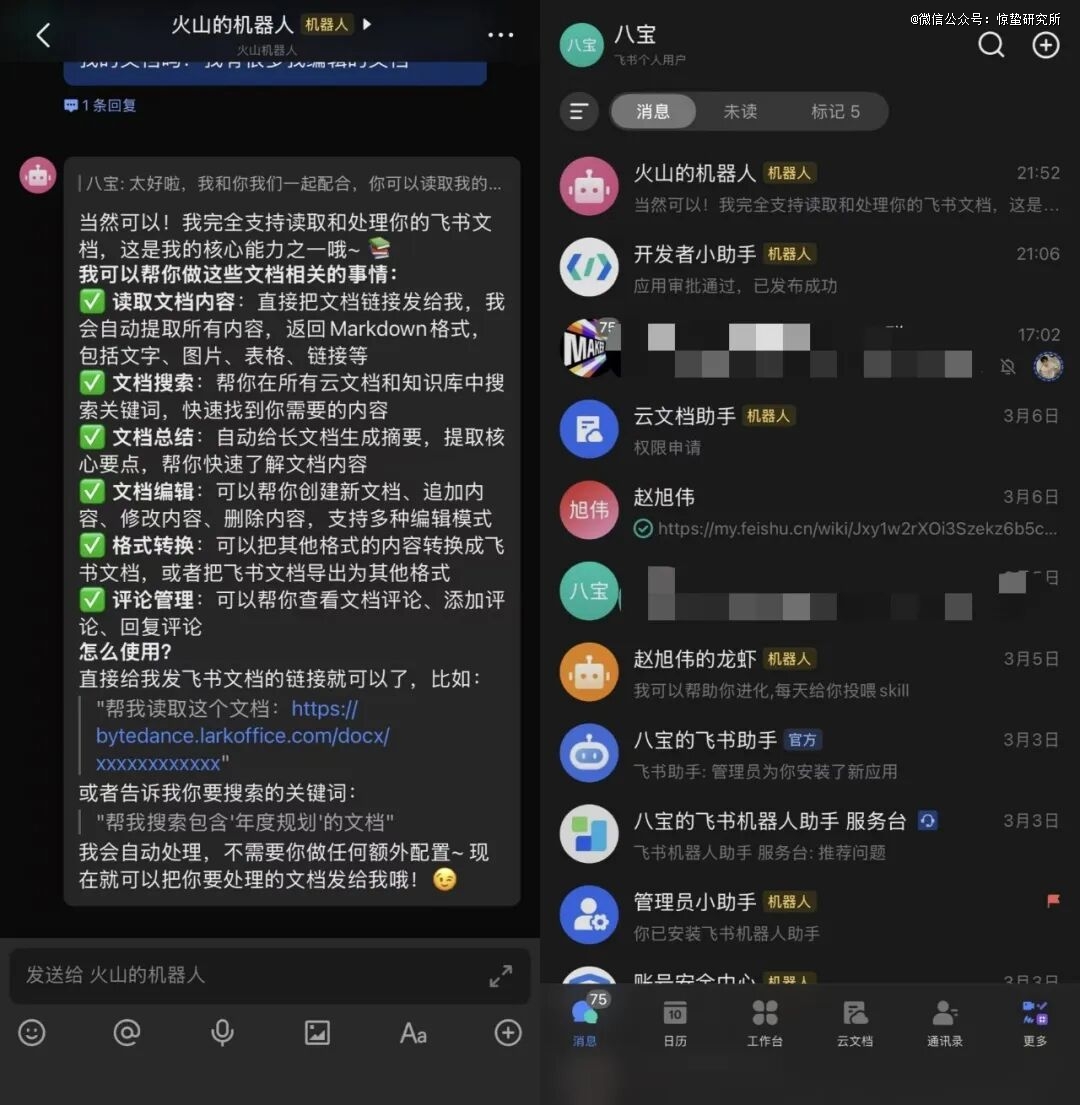
Task: Open the three-dot overflow menu in chat
Action: tap(500, 35)
